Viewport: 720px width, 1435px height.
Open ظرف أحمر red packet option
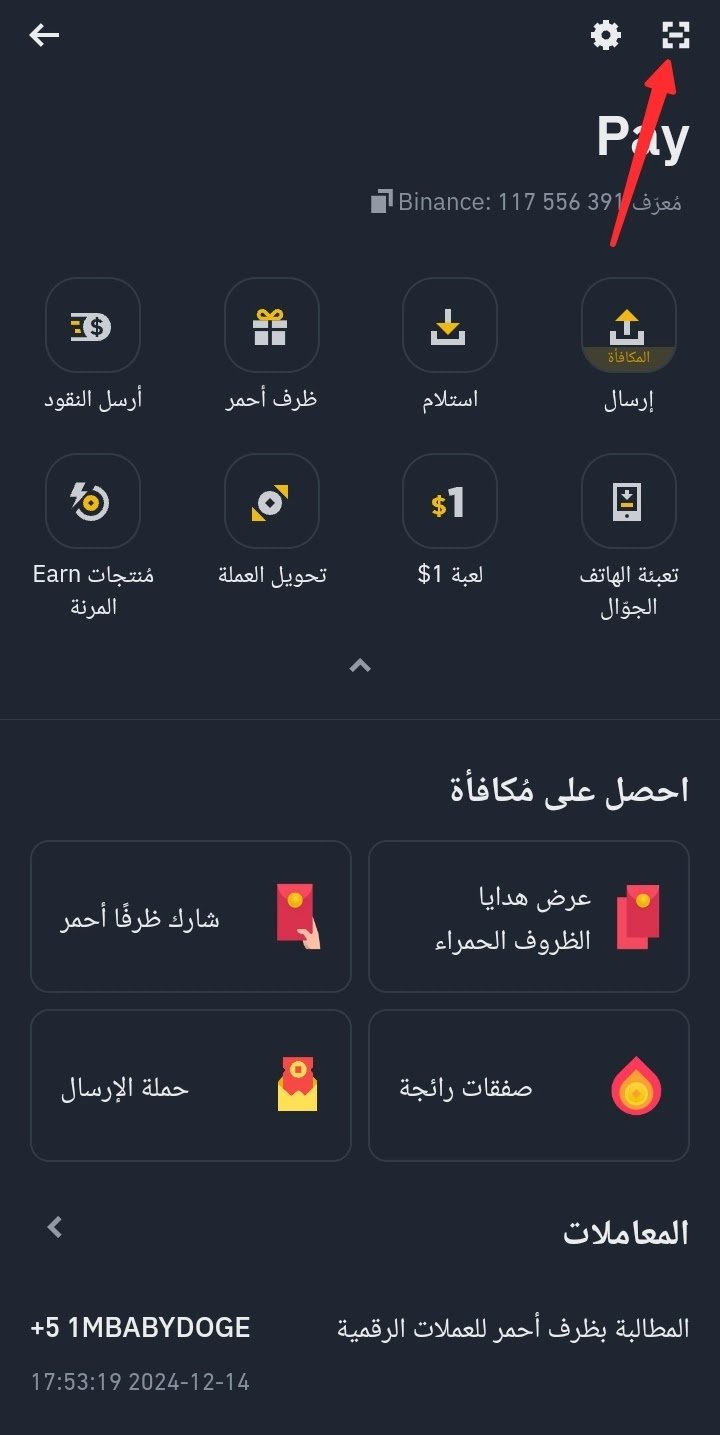coord(271,326)
